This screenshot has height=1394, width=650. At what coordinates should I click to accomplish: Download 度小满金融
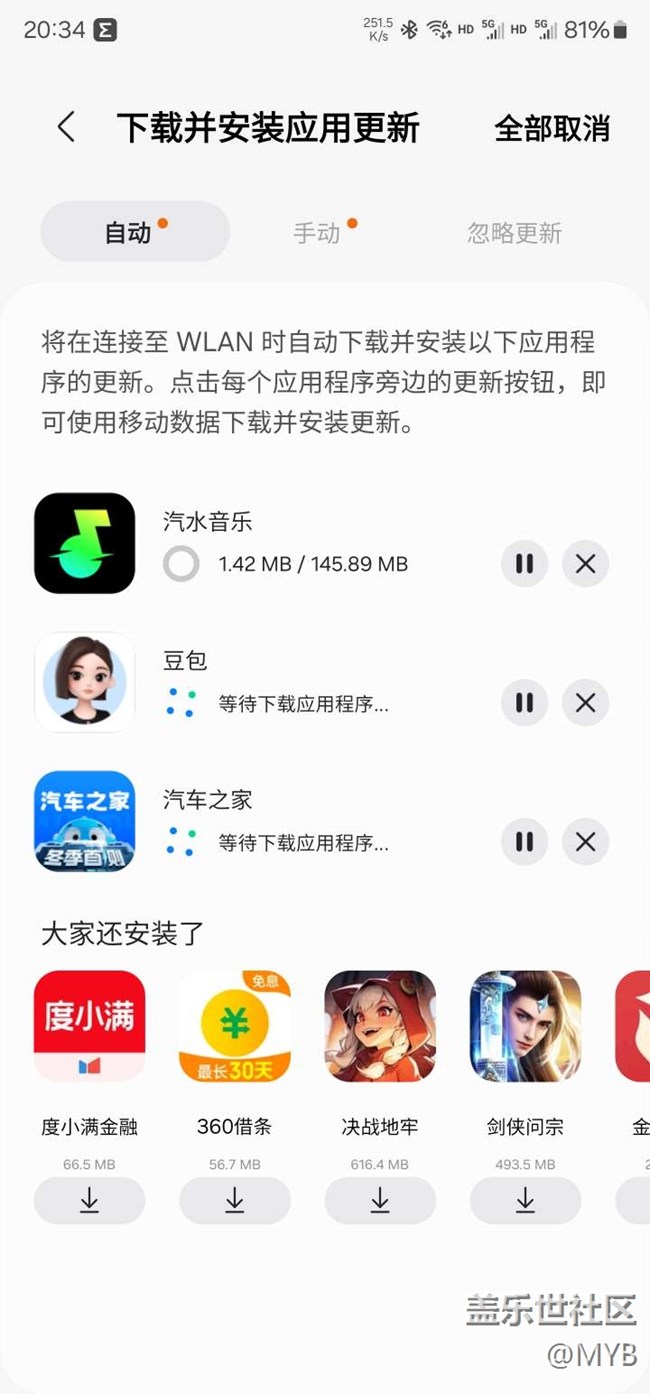click(89, 1200)
